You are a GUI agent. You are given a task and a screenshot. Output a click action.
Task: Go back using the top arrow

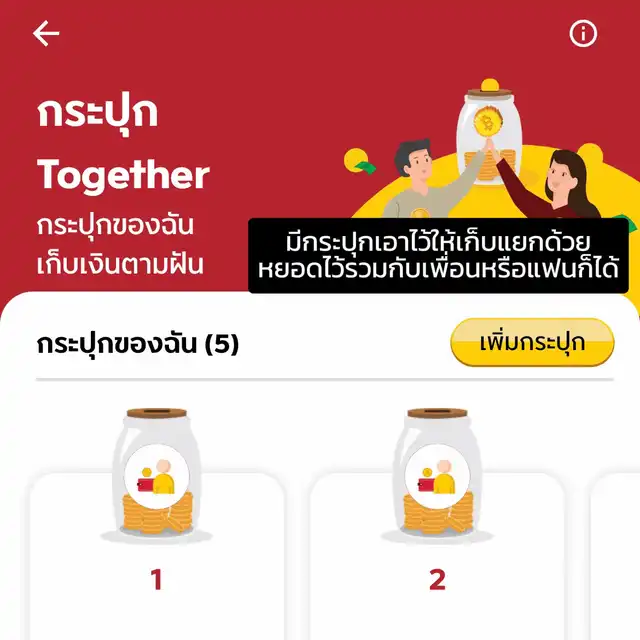point(46,34)
